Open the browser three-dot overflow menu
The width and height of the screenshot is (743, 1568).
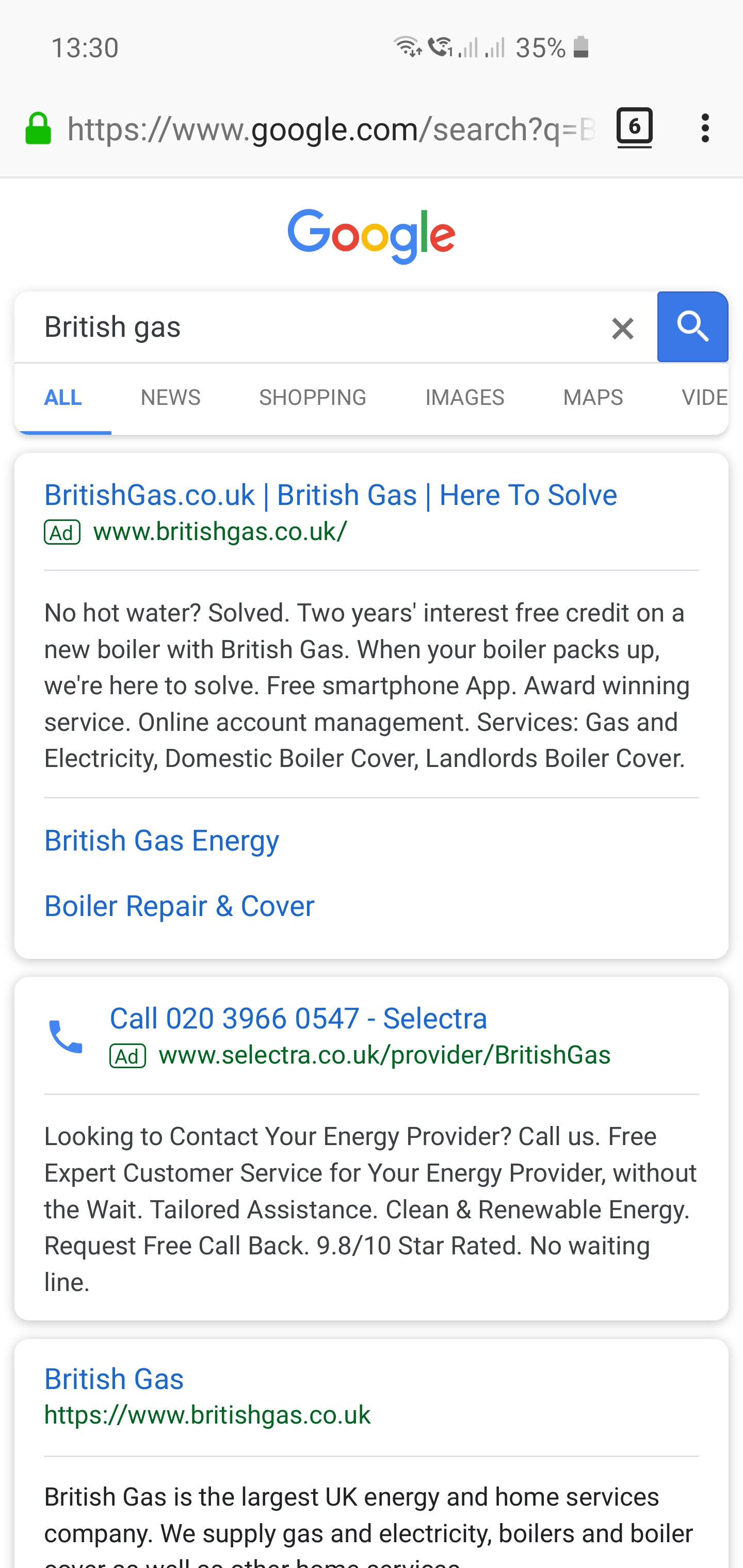(705, 126)
